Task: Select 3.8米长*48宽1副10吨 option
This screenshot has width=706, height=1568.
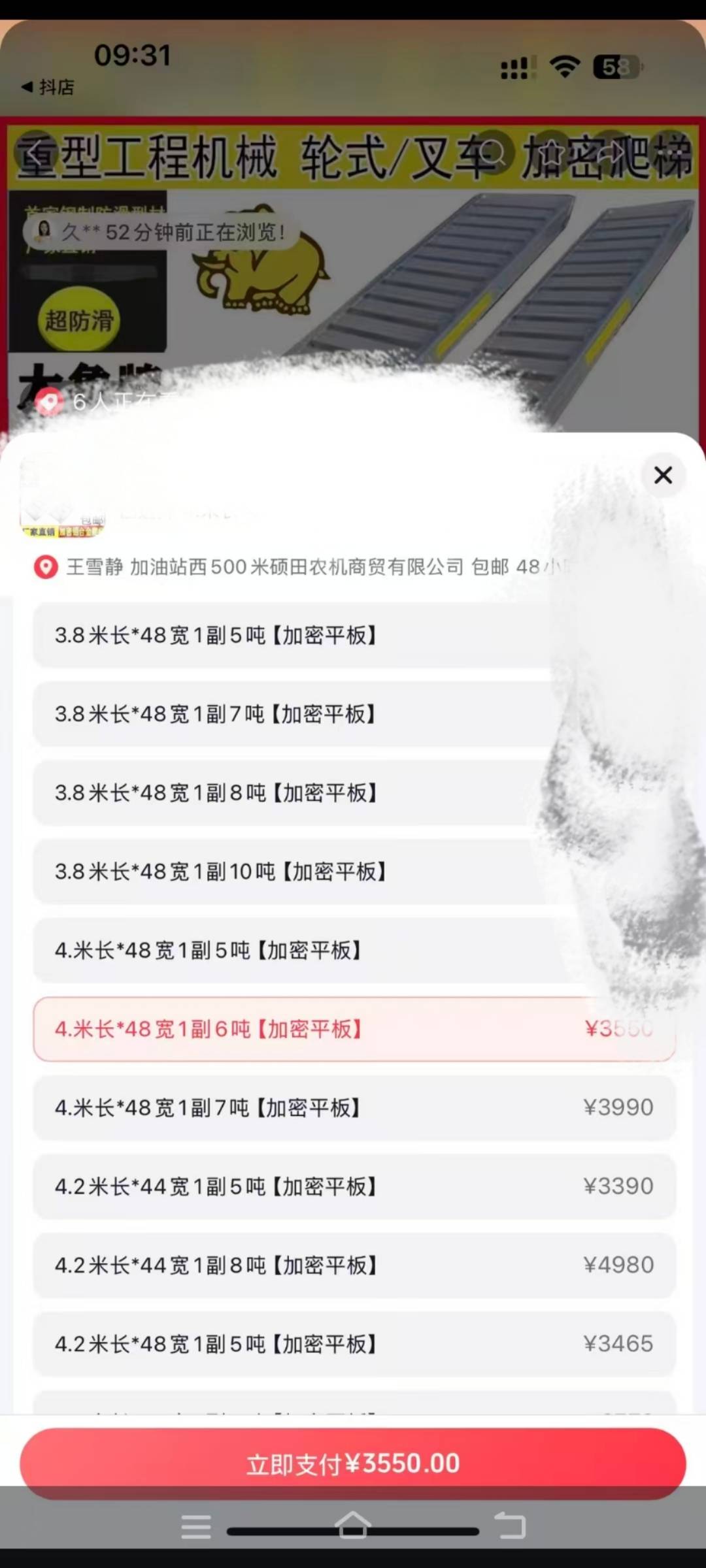Action: coord(353,872)
